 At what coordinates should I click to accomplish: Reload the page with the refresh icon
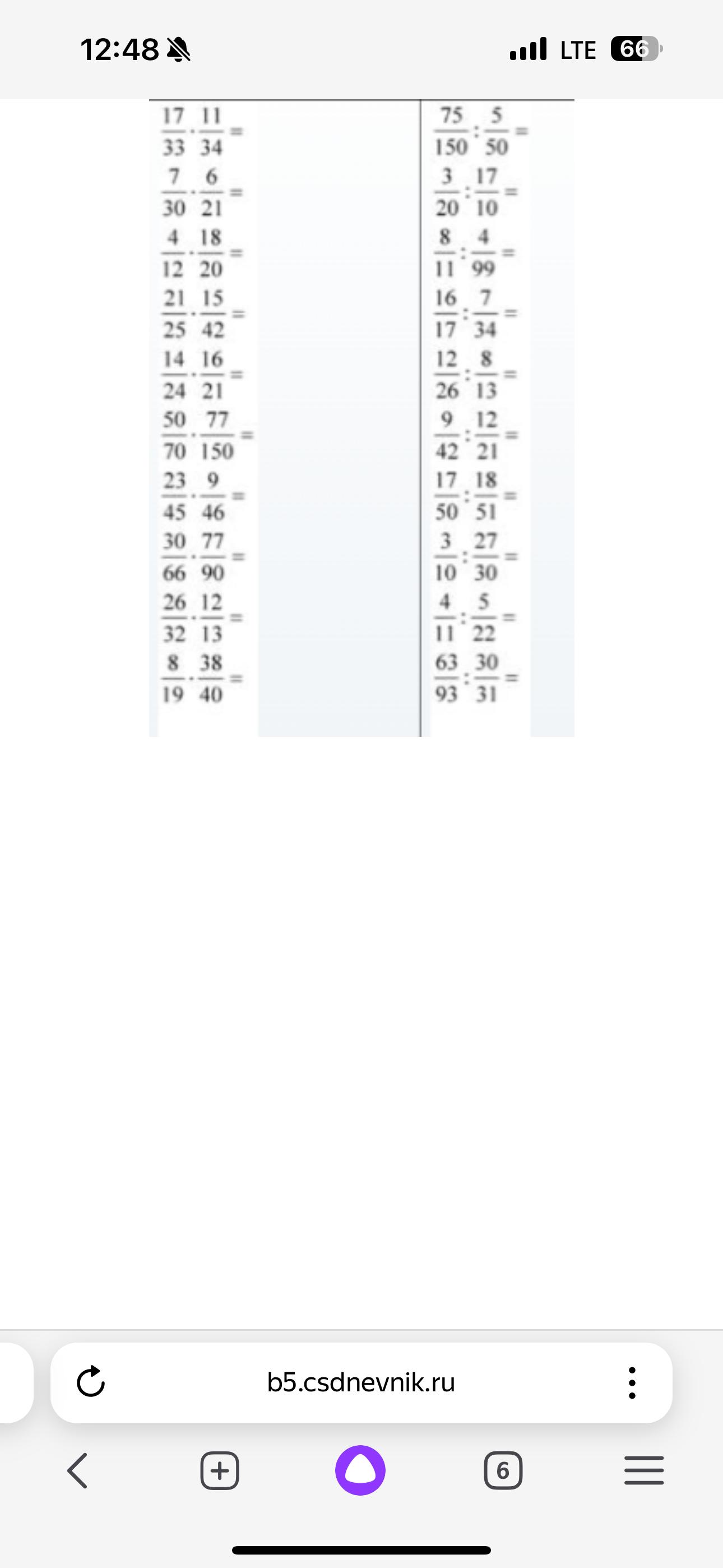91,1382
